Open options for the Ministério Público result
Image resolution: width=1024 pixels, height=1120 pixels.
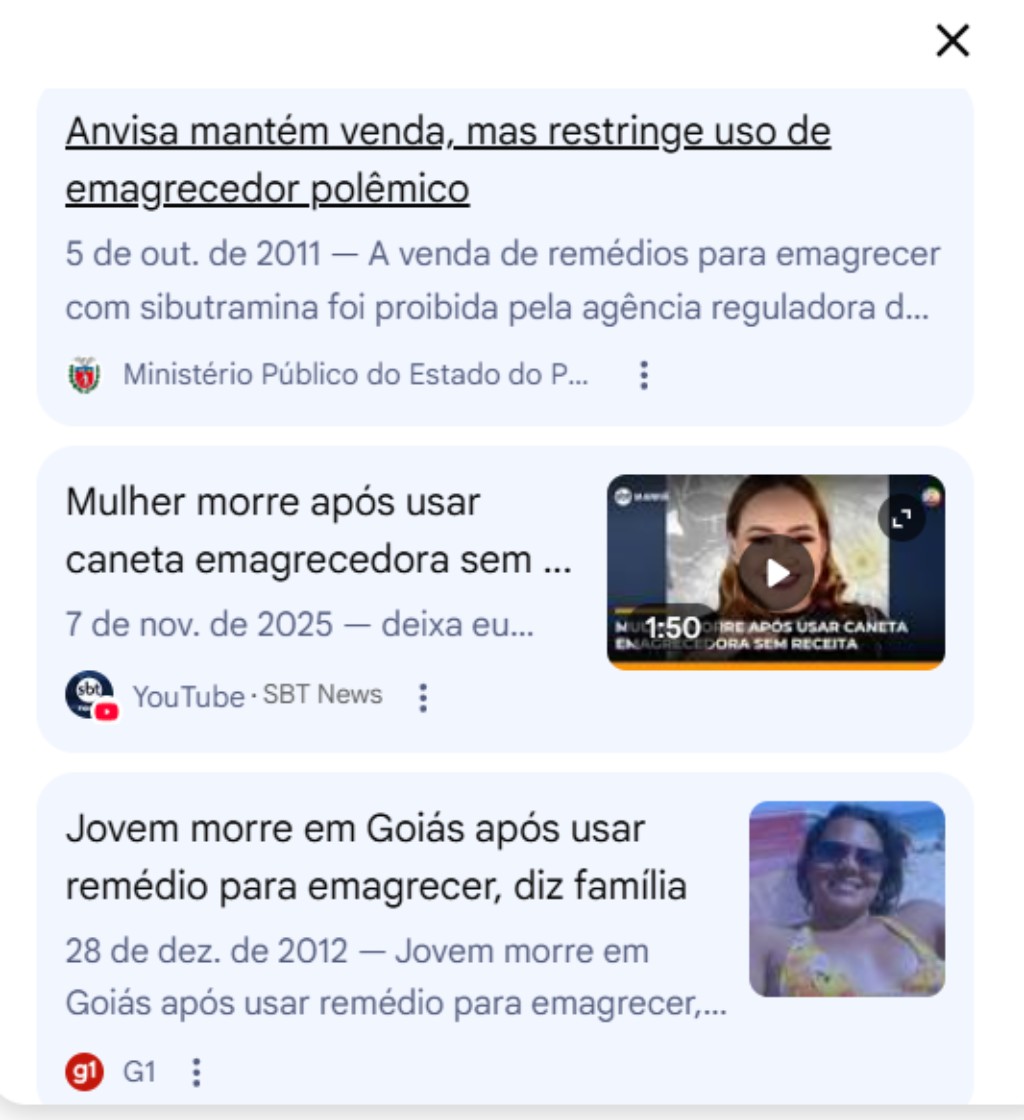coord(644,375)
